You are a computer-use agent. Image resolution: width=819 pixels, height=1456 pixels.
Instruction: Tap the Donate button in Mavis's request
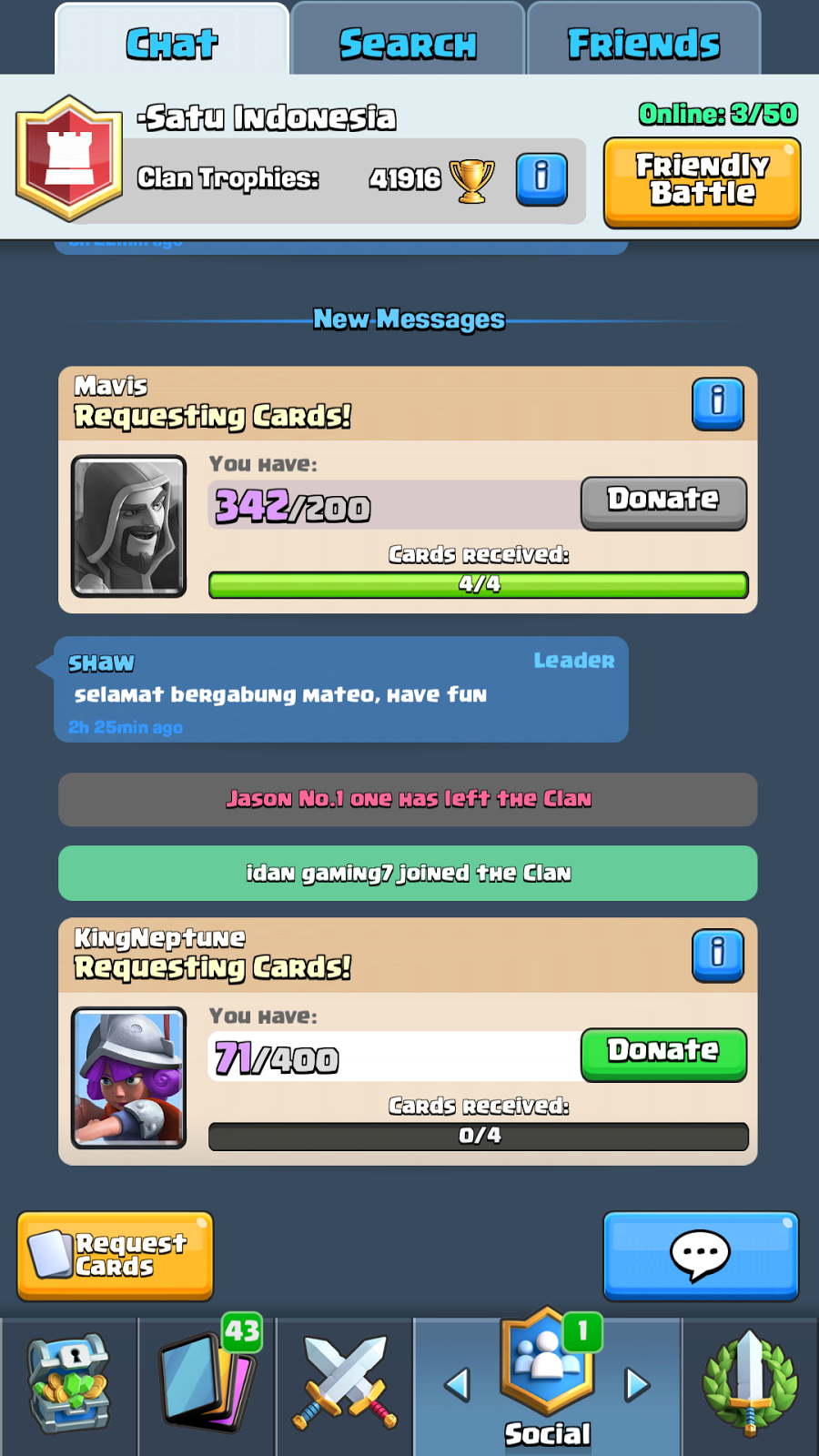click(663, 502)
